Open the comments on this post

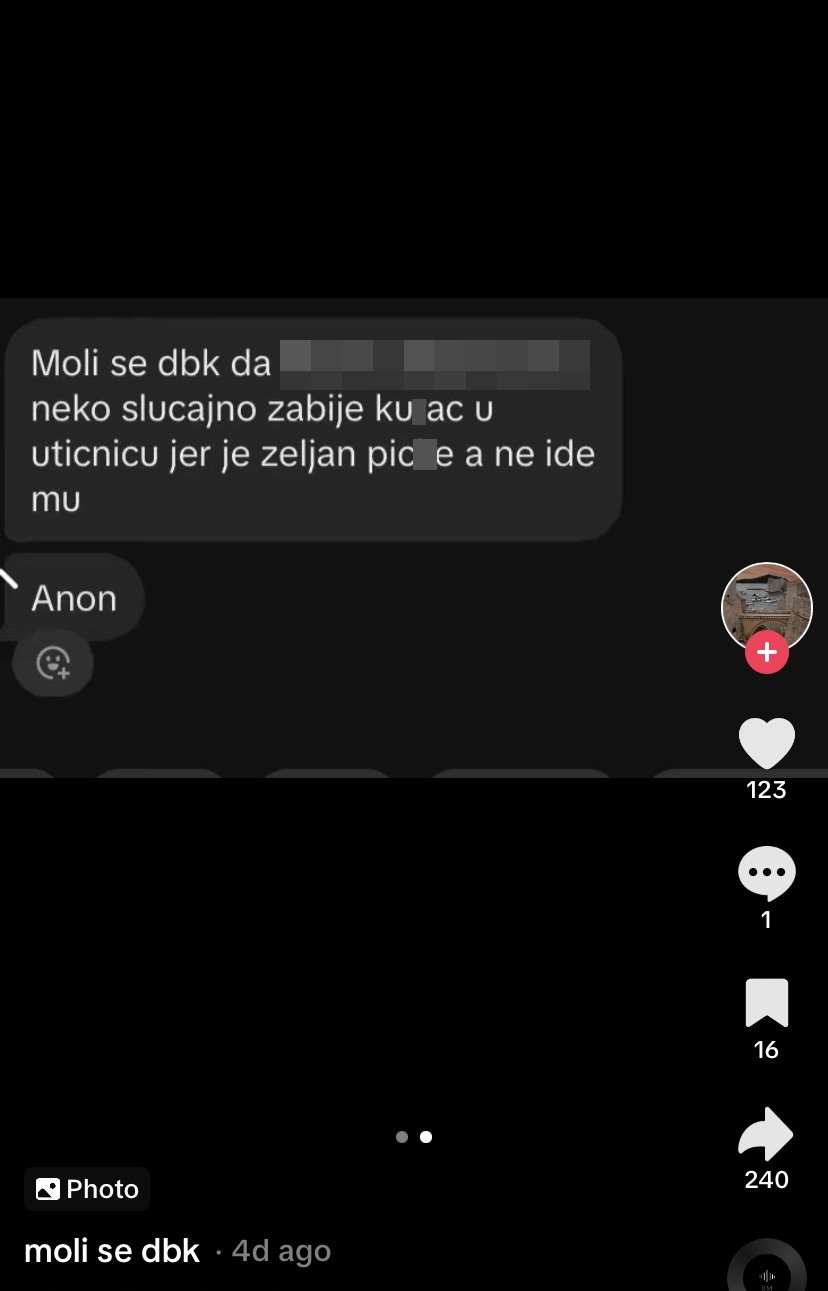coord(766,874)
